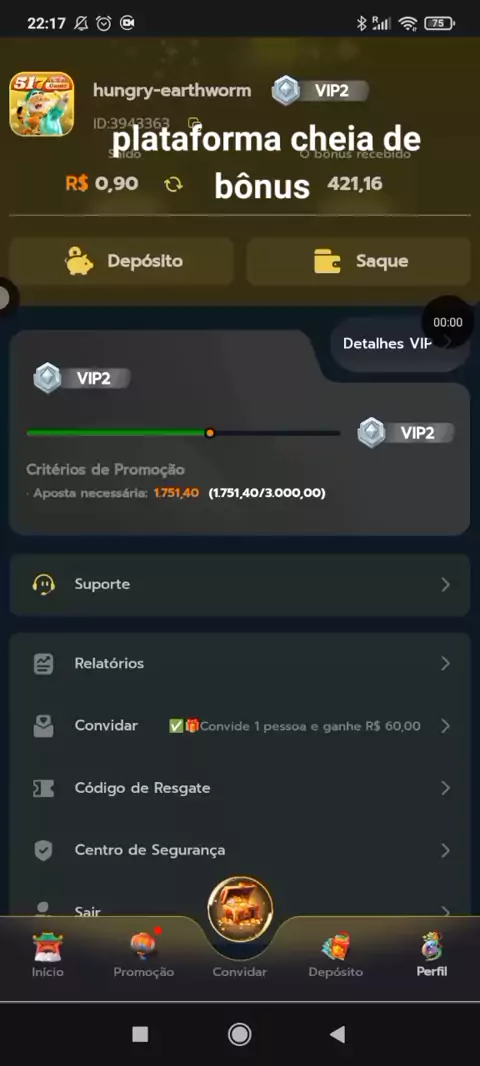The width and height of the screenshot is (480, 1066).
Task: Switch to the Promoção tab
Action: click(143, 955)
